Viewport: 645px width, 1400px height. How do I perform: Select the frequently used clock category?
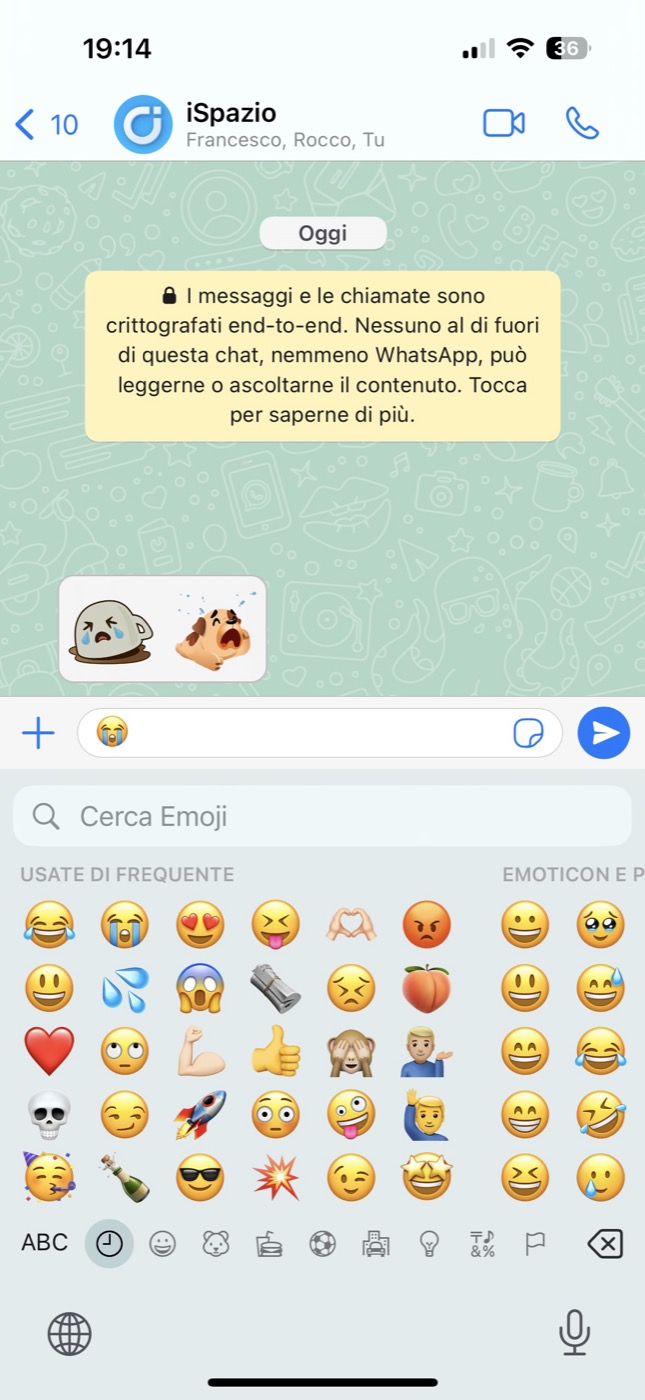109,1244
